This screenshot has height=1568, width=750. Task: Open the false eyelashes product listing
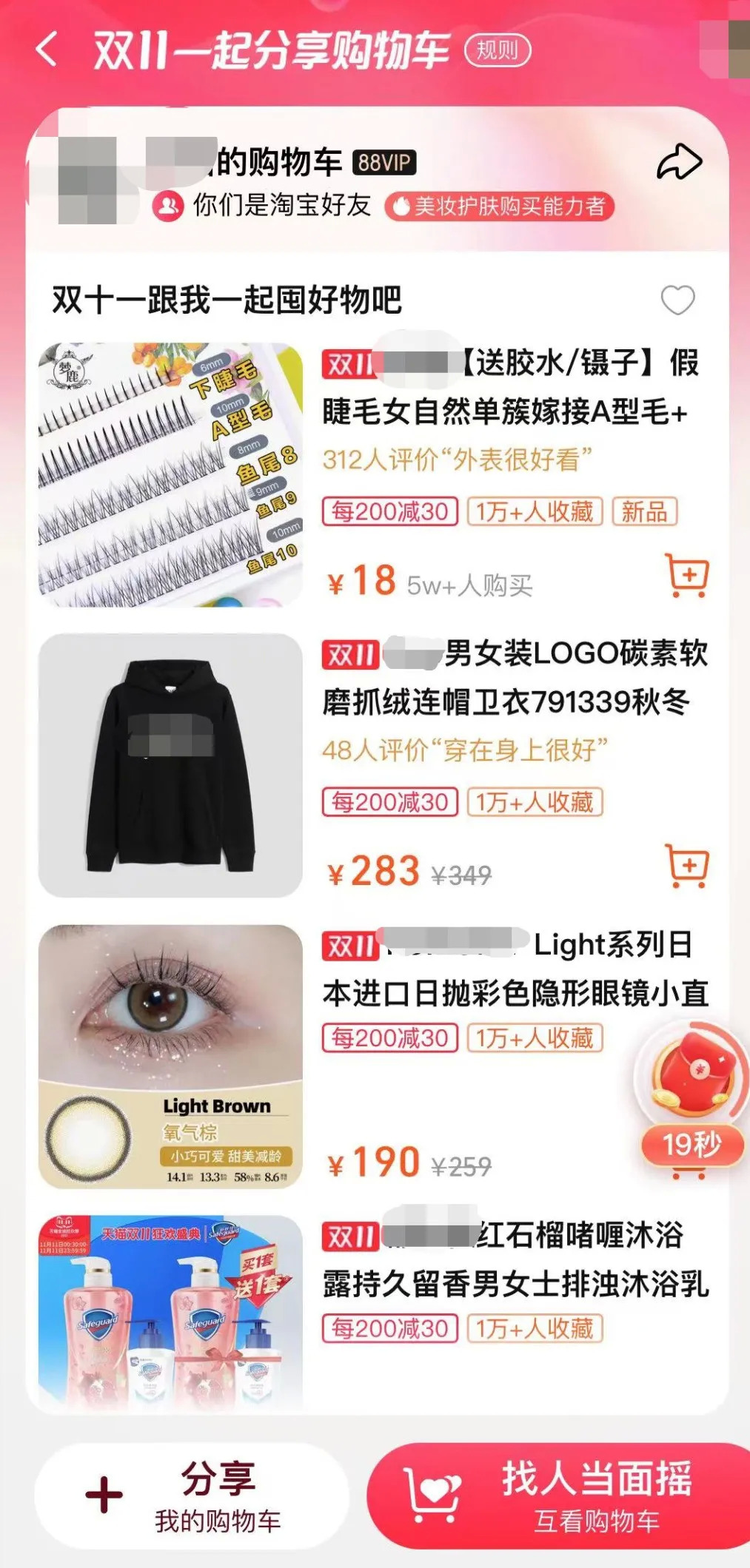[170, 474]
